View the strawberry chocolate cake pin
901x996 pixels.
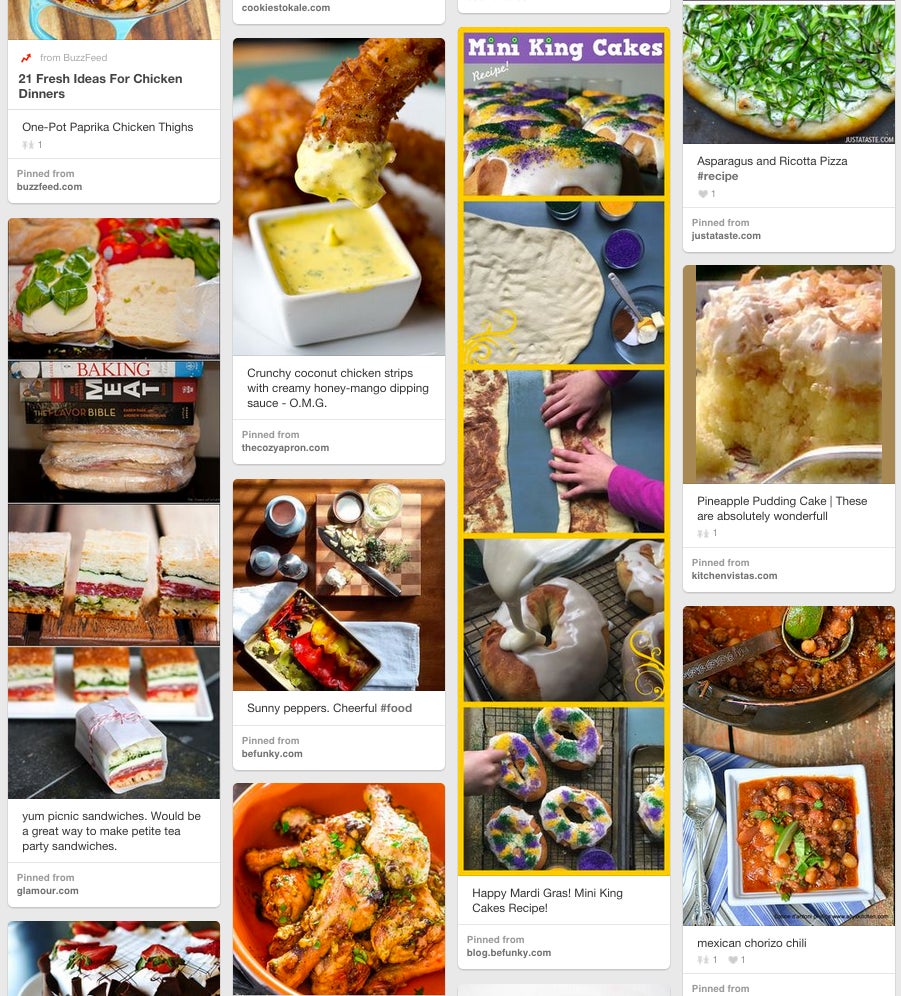[114, 958]
